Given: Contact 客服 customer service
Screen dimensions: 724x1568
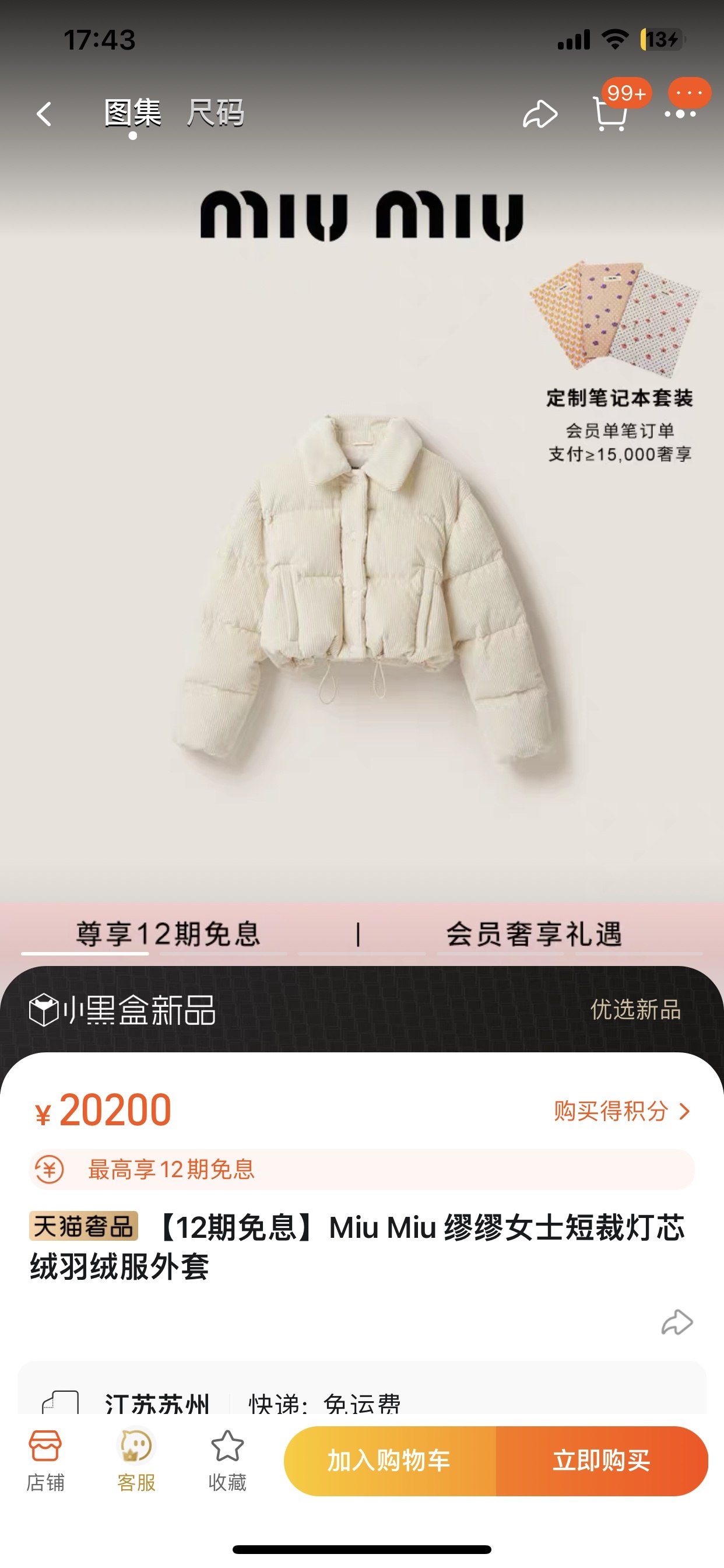Looking at the screenshot, I should click(x=136, y=1459).
